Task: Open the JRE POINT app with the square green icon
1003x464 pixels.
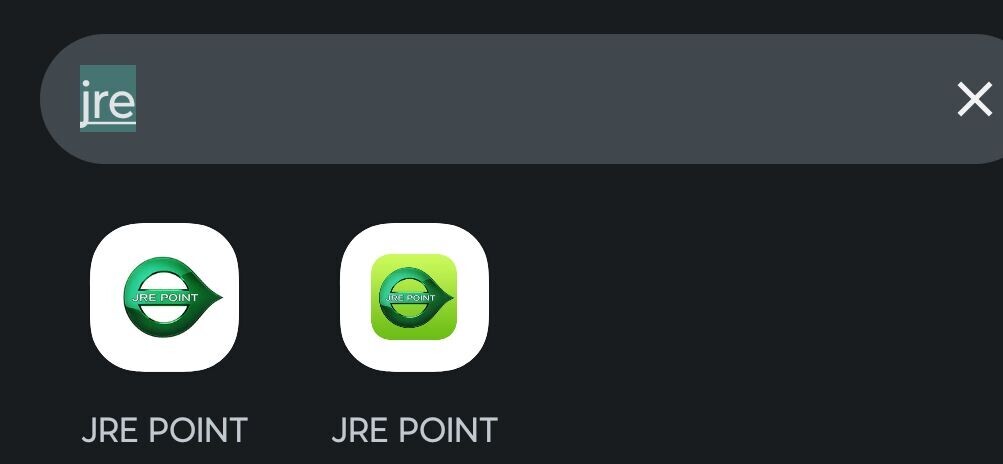Action: (x=414, y=297)
